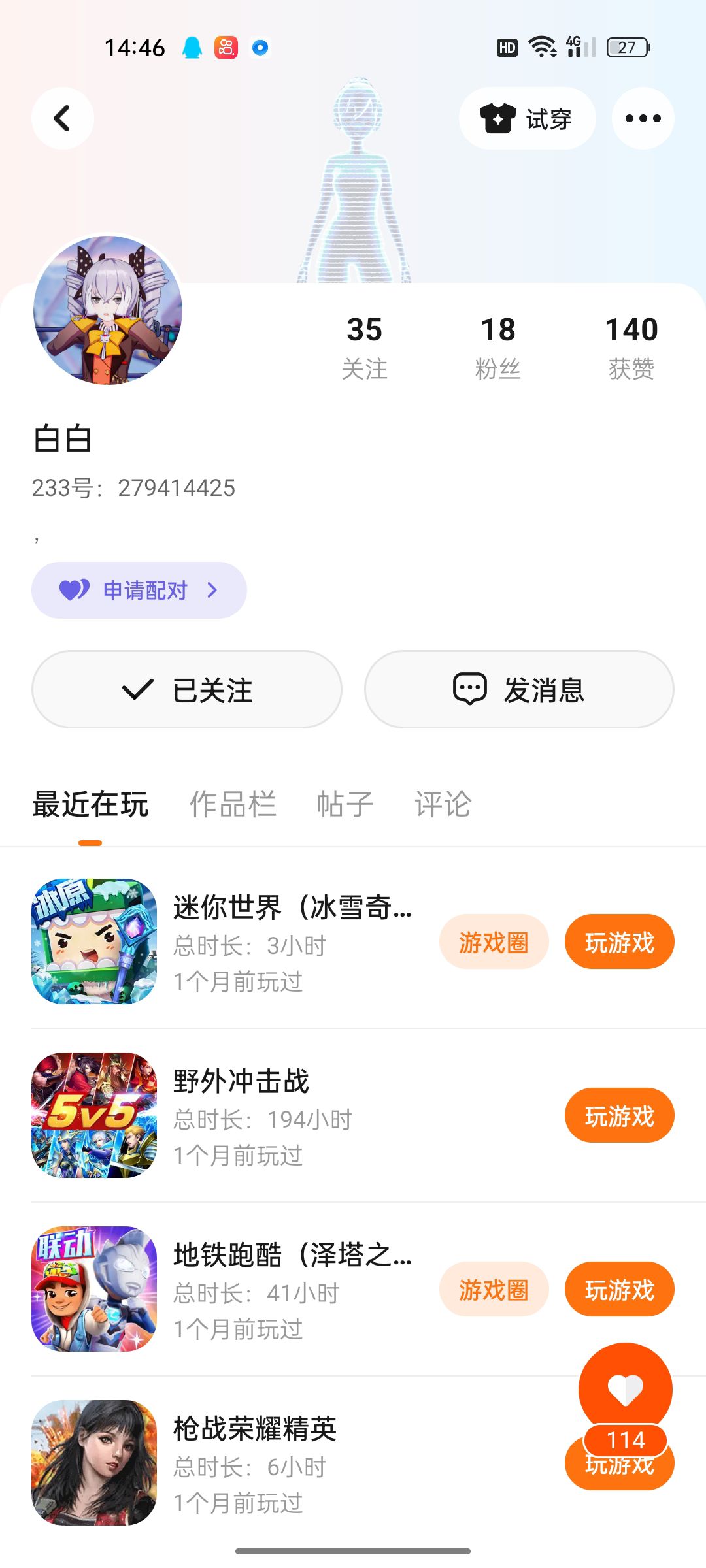Like the profile with the floating heart
This screenshot has width=706, height=1568.
click(625, 1388)
